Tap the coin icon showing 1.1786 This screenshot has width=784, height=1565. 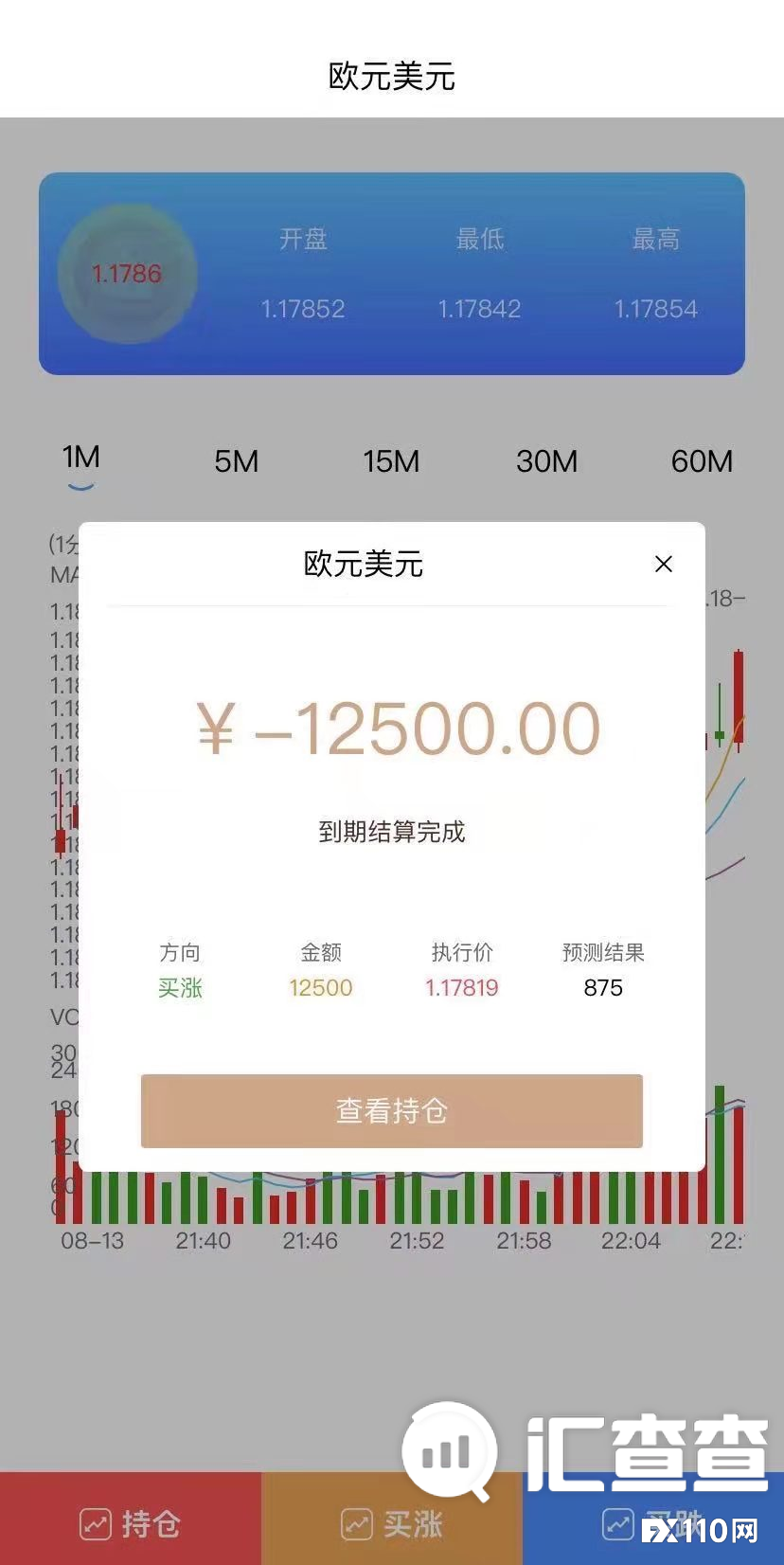(x=128, y=273)
